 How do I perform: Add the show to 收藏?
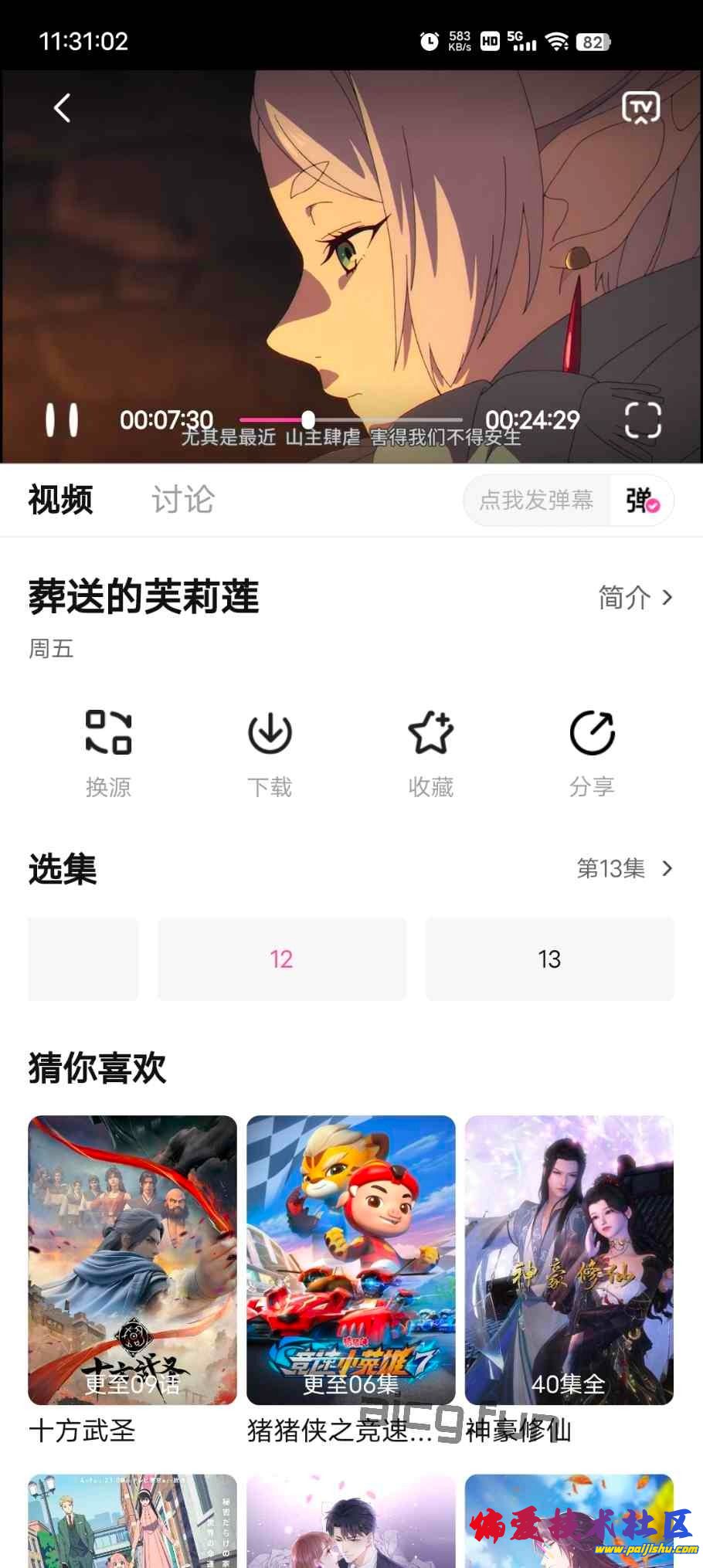430,753
